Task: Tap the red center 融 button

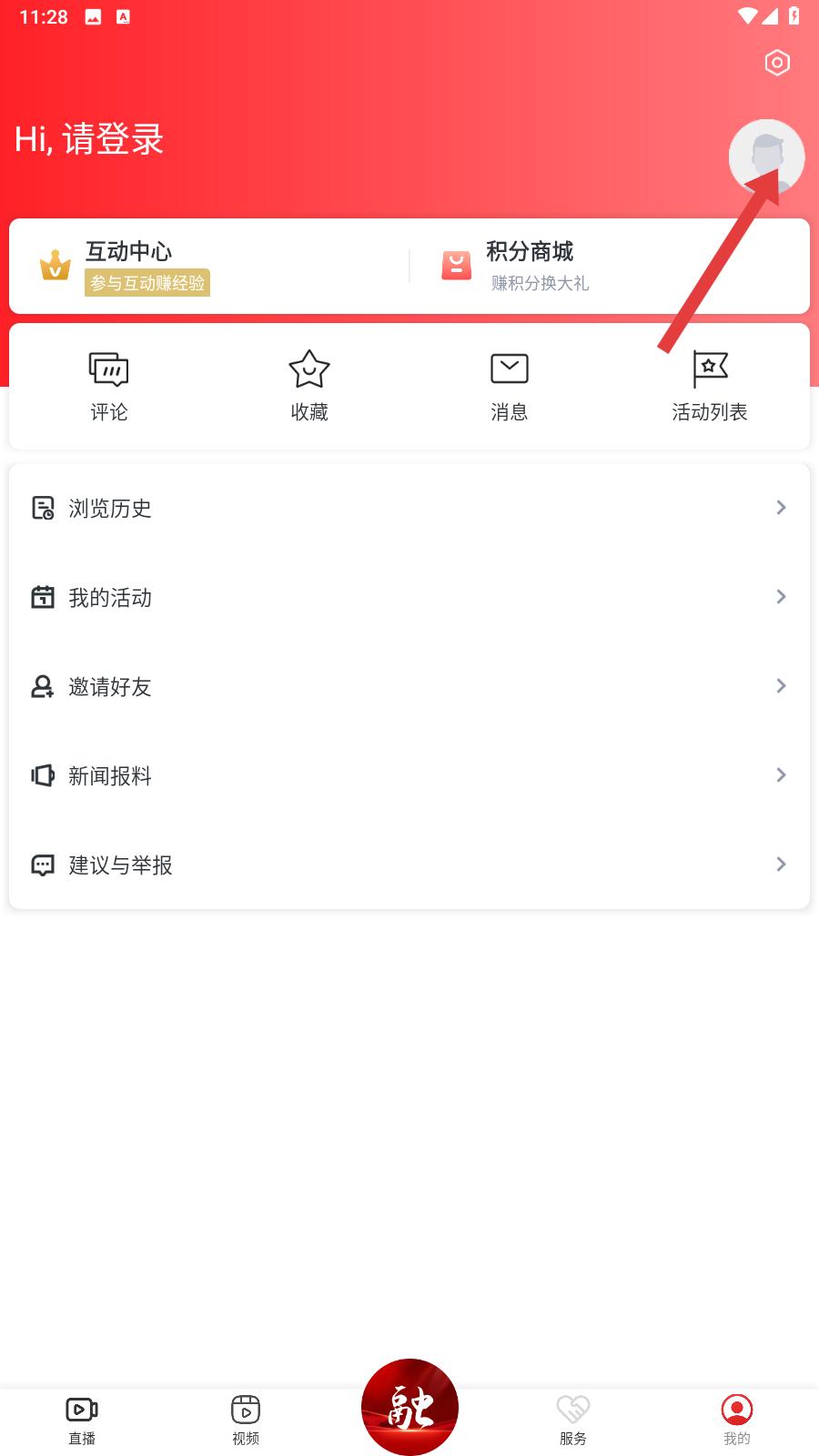Action: [409, 1407]
